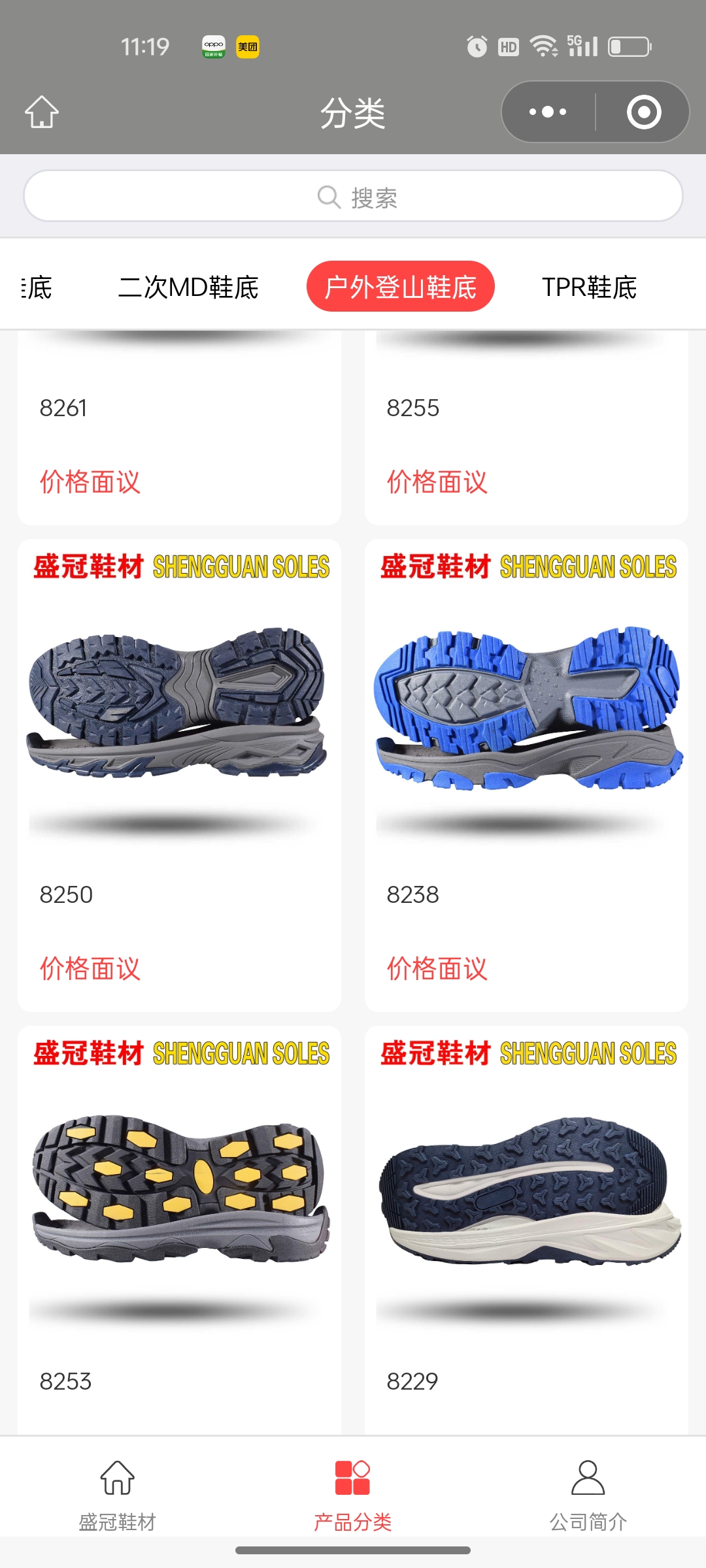Viewport: 706px width, 1568px height.
Task: Switch to the TPR鞋底 category tab
Action: click(589, 287)
